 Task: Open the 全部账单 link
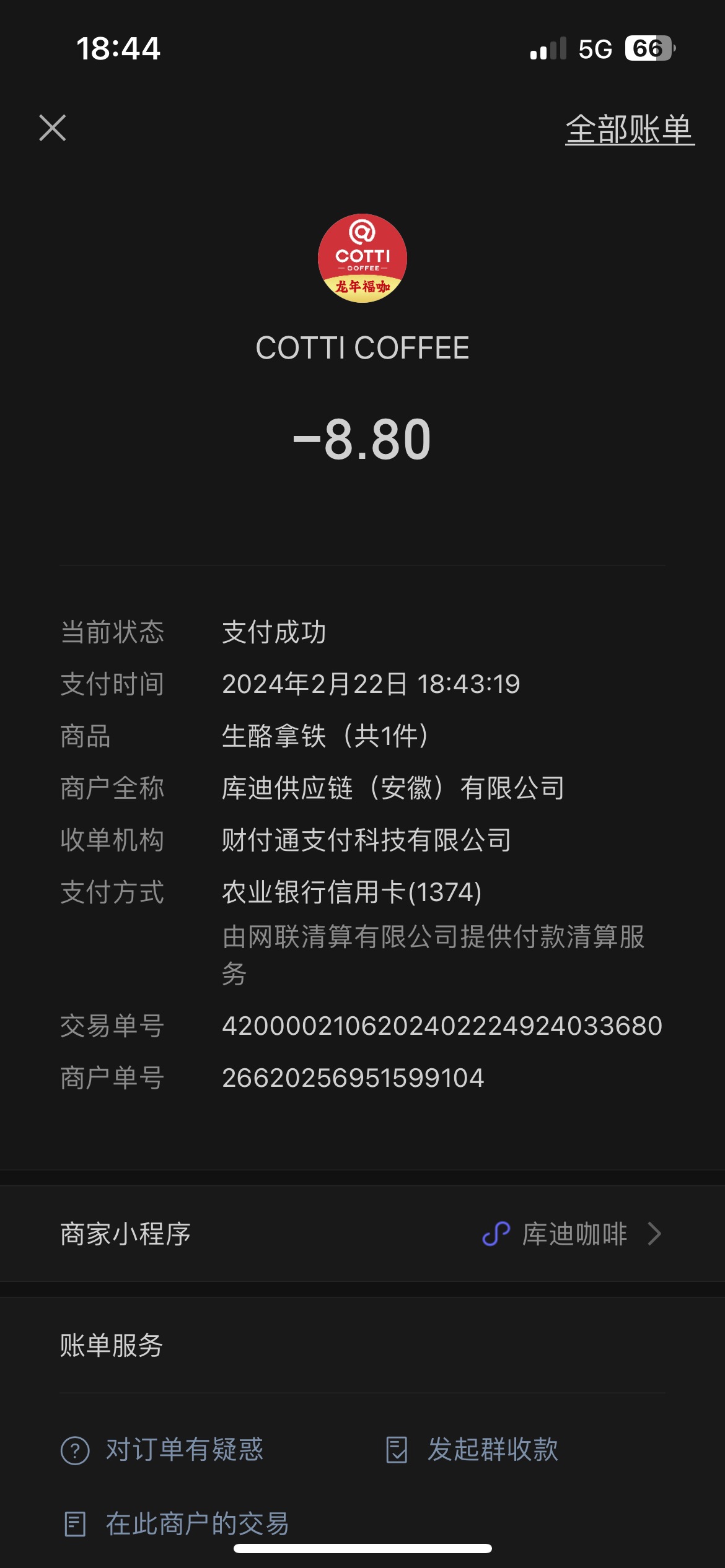[630, 129]
